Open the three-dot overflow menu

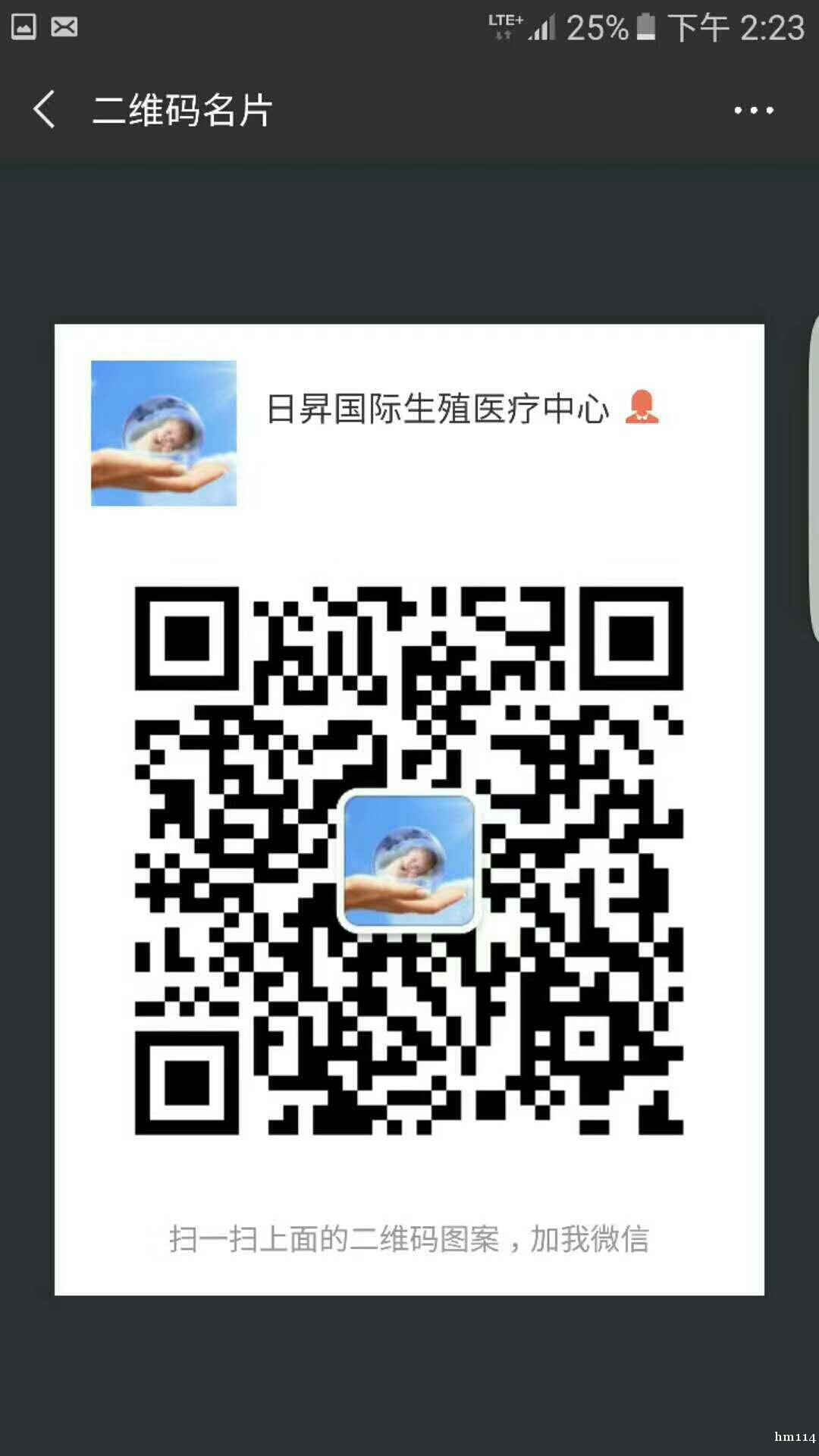[x=754, y=111]
